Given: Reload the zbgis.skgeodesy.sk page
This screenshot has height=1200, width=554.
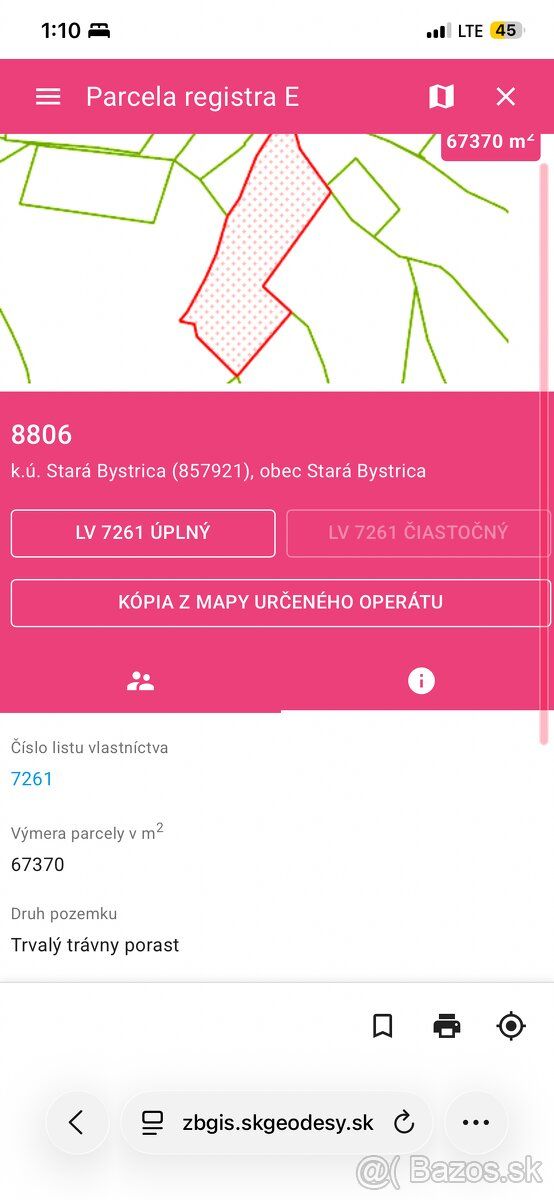Looking at the screenshot, I should (x=404, y=1123).
